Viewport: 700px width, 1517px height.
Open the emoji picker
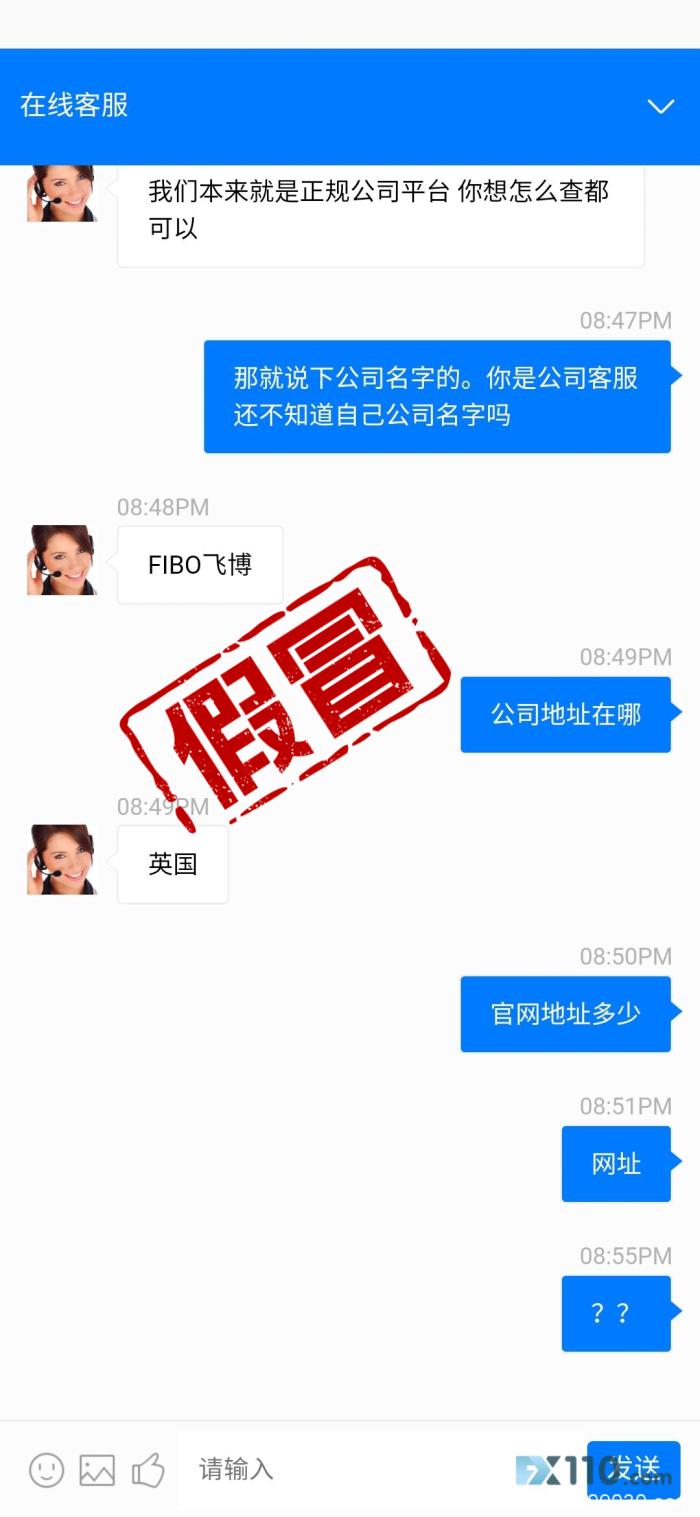47,1469
